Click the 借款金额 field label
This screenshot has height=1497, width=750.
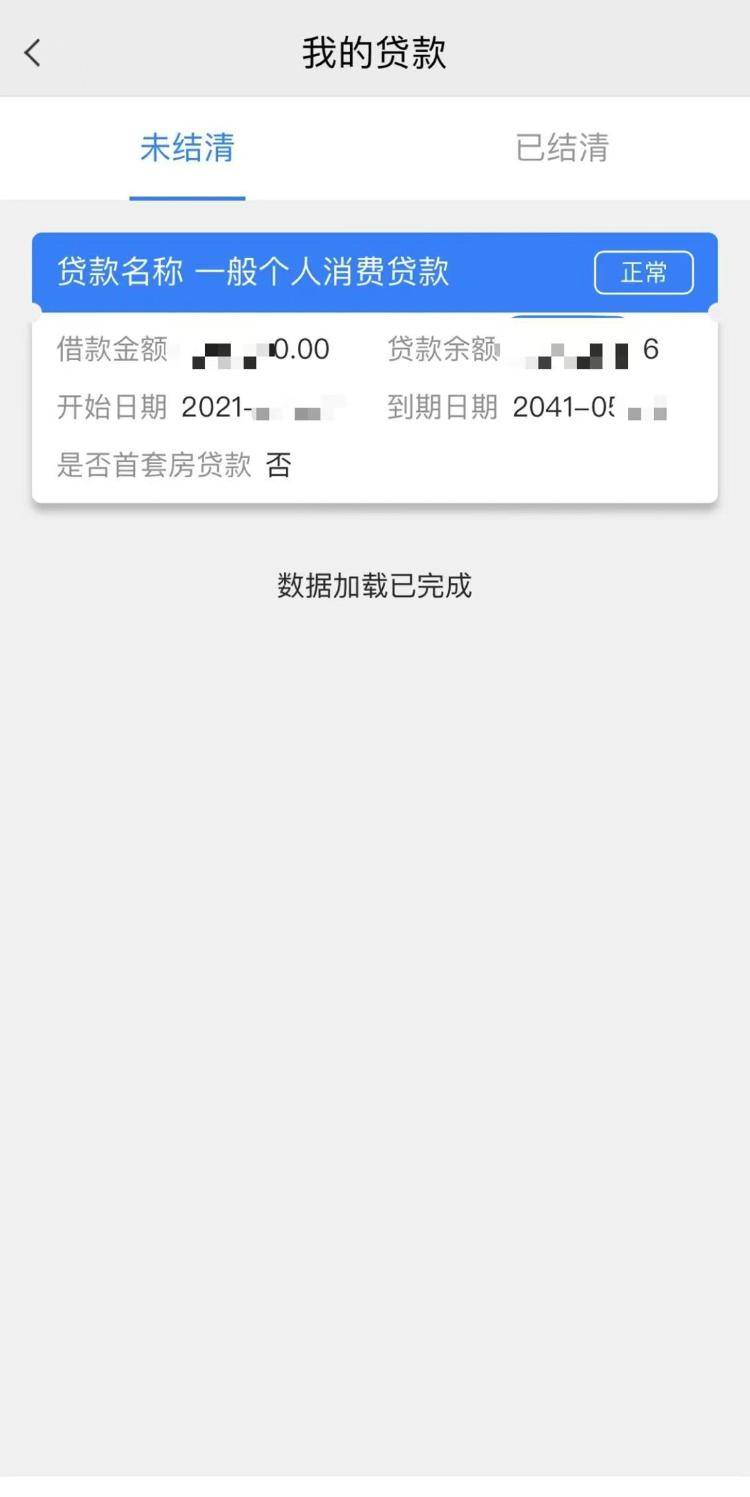pyautogui.click(x=111, y=348)
